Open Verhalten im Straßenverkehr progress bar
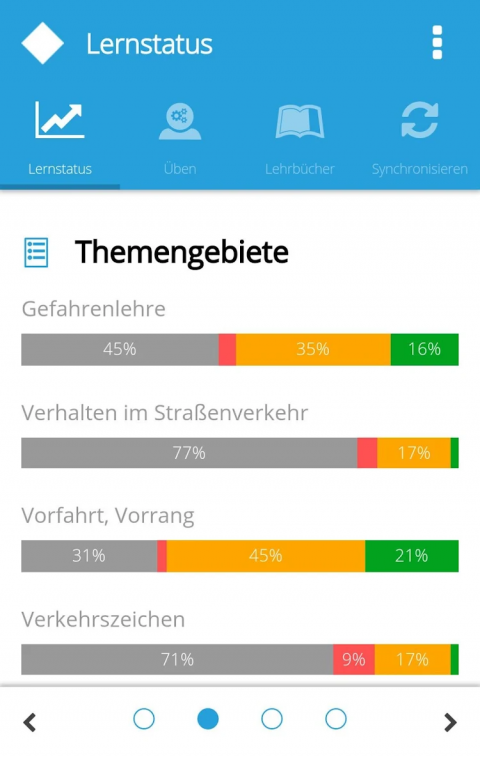 (240, 453)
